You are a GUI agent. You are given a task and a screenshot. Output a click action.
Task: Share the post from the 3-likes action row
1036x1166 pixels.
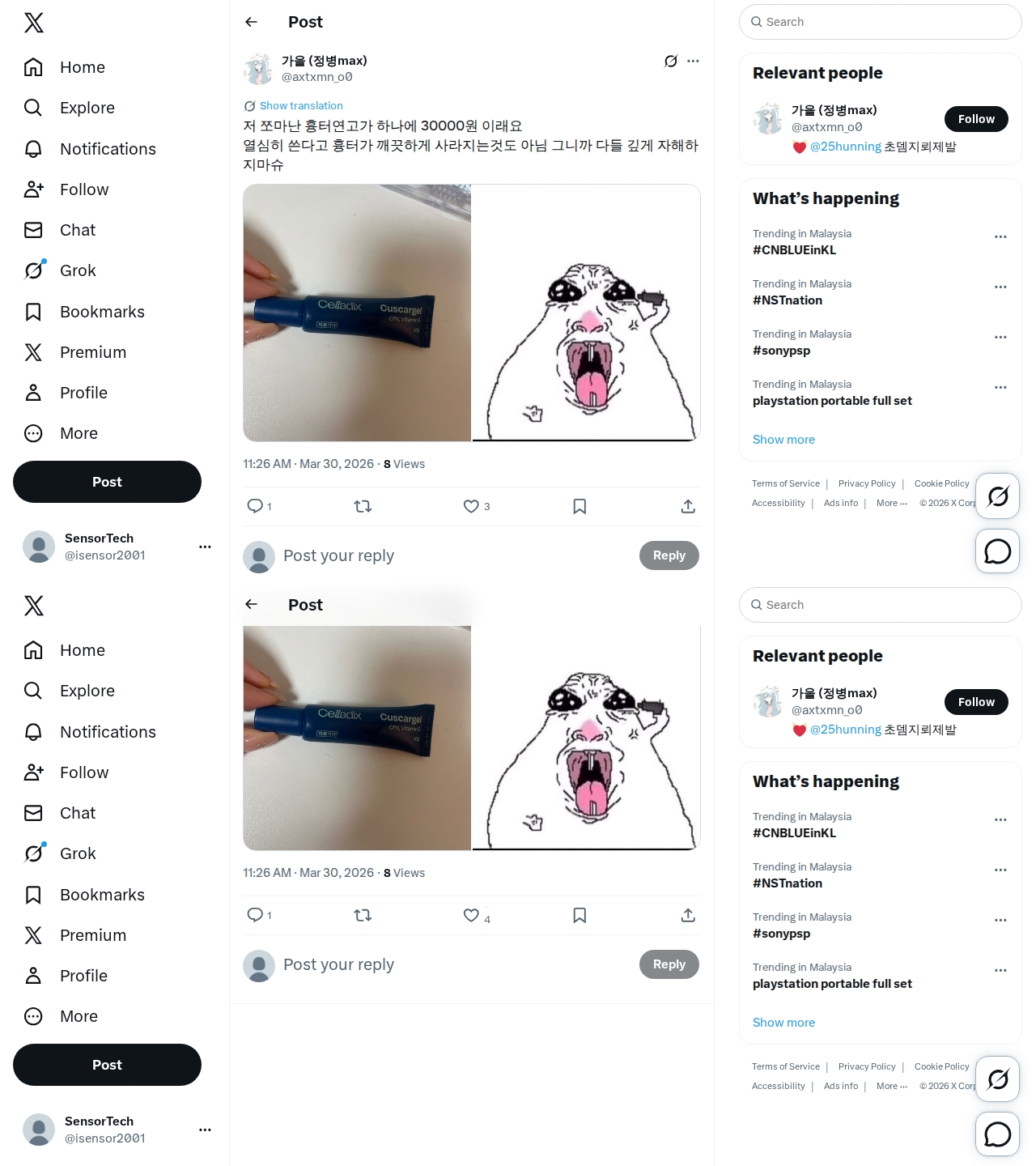coord(688,507)
